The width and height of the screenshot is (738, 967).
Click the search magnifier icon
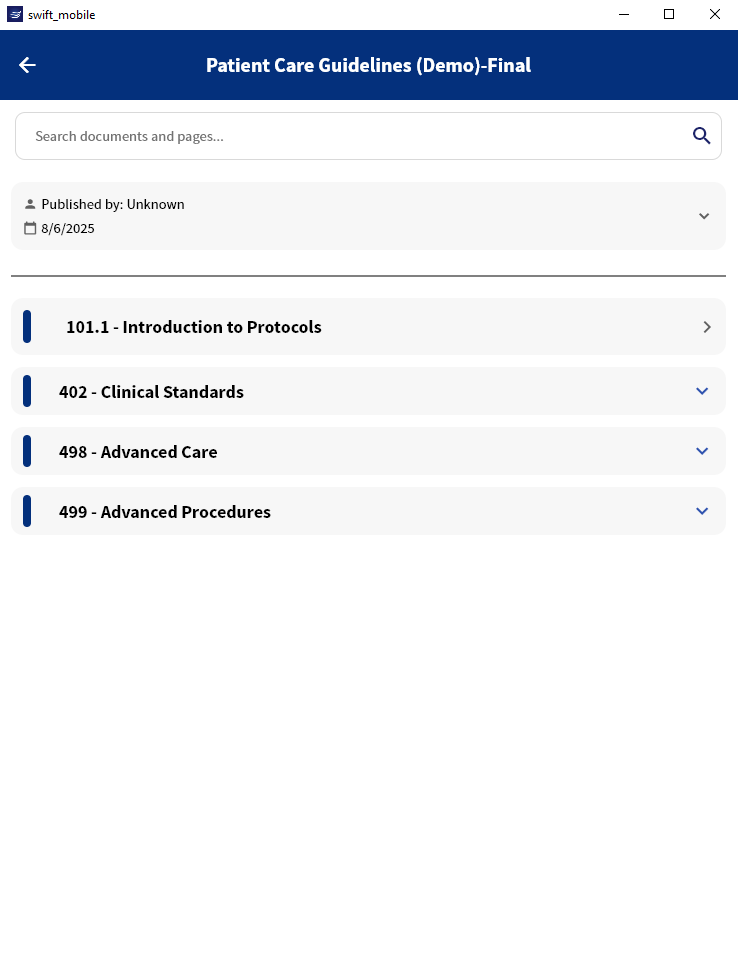(701, 135)
